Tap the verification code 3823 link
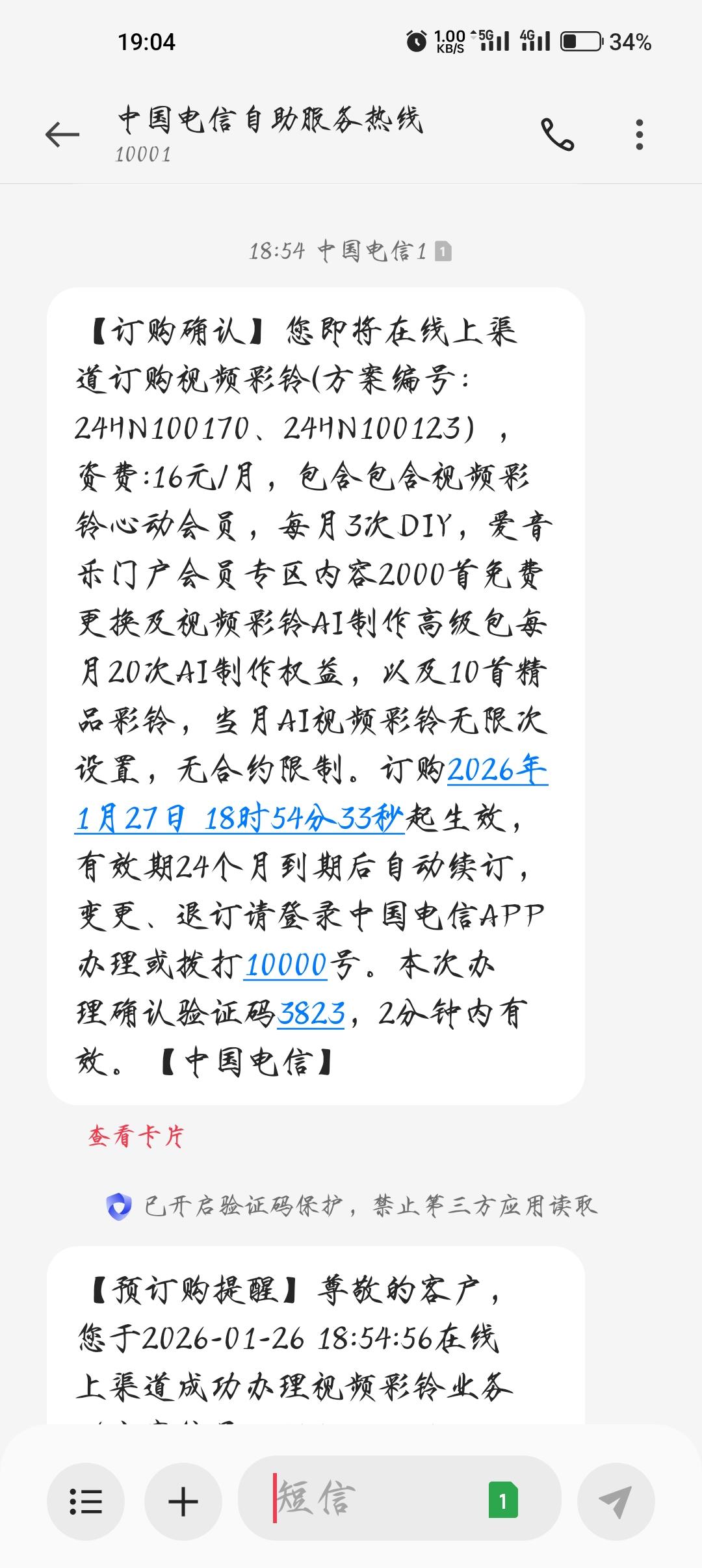702x1568 pixels. tap(311, 1013)
